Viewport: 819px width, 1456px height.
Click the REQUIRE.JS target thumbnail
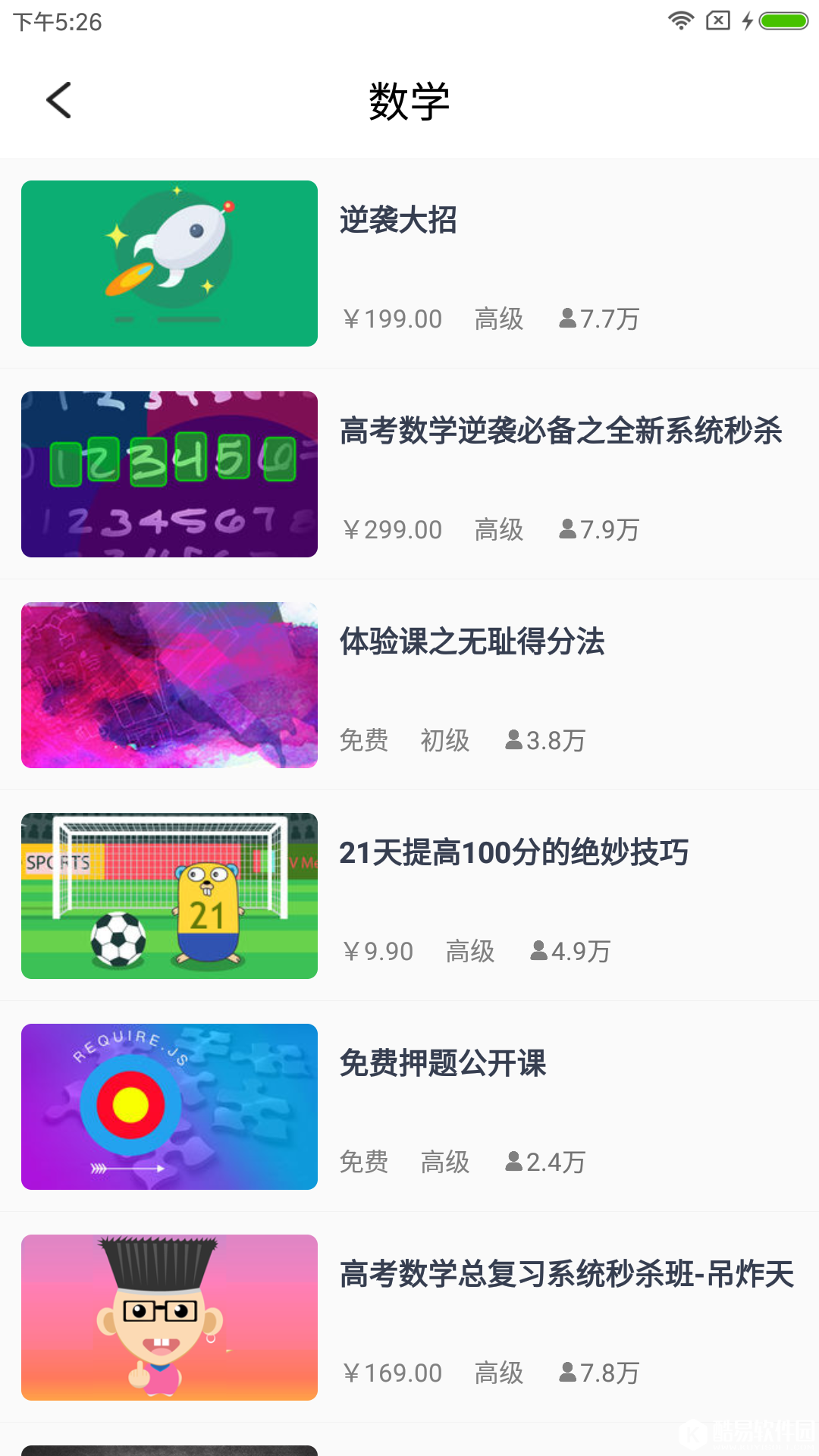click(169, 1107)
